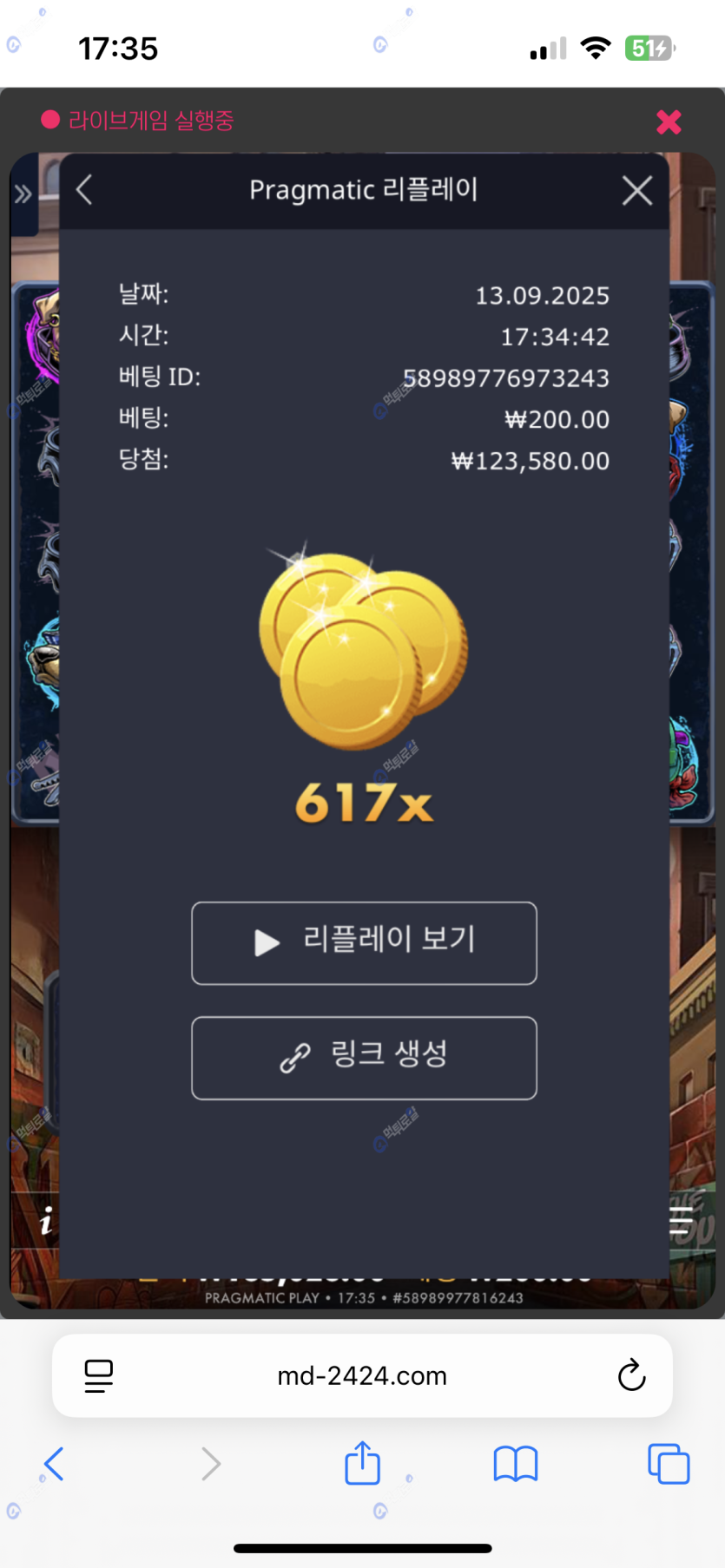Viewport: 725px width, 1568px height.
Task: Go back in the Pragmatic replay panel
Action: [x=84, y=189]
